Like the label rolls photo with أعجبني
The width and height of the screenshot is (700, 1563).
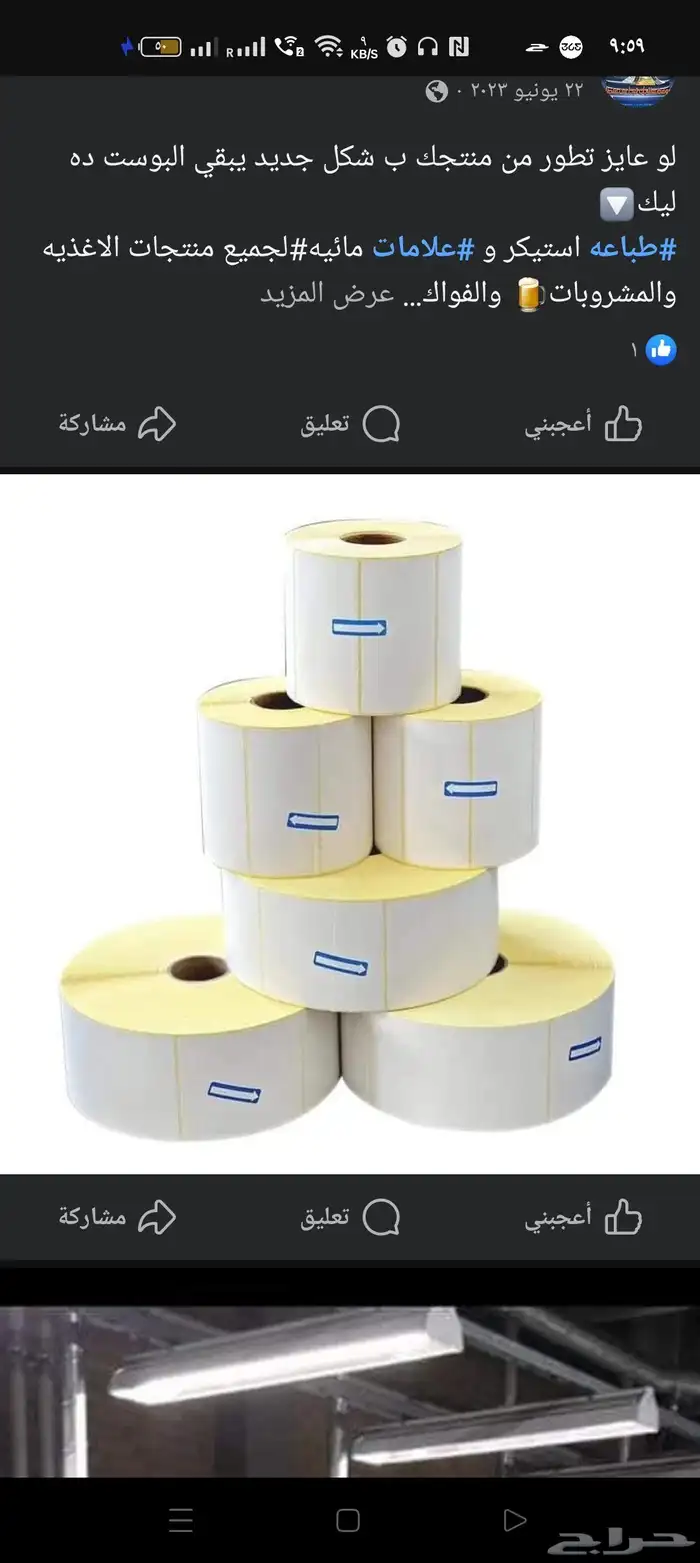[x=583, y=1217]
